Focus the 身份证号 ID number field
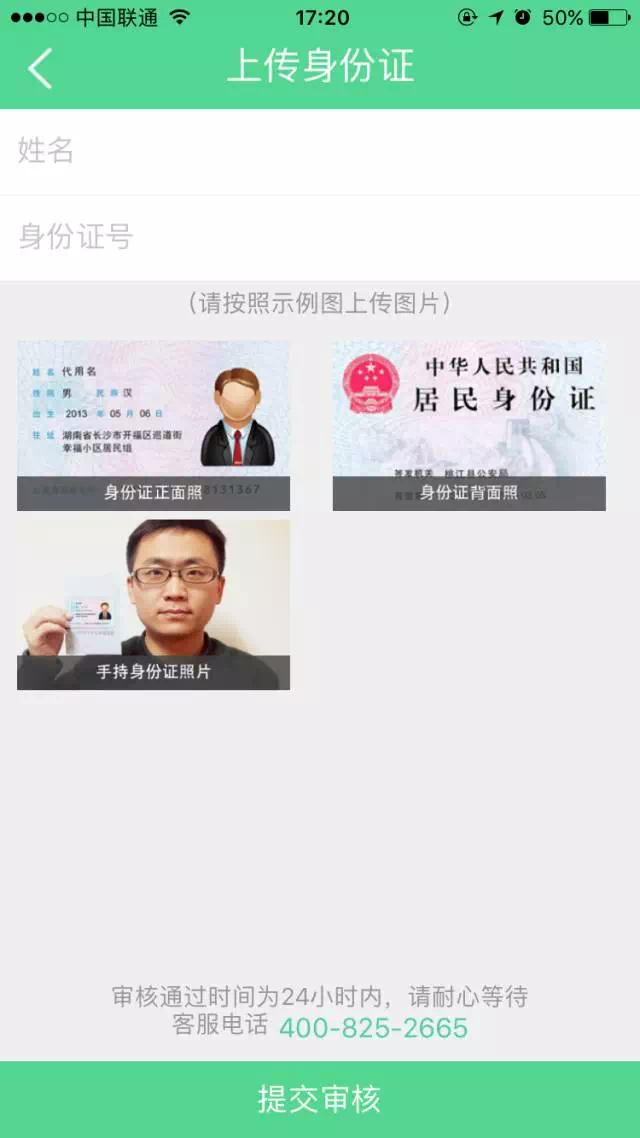 point(320,238)
